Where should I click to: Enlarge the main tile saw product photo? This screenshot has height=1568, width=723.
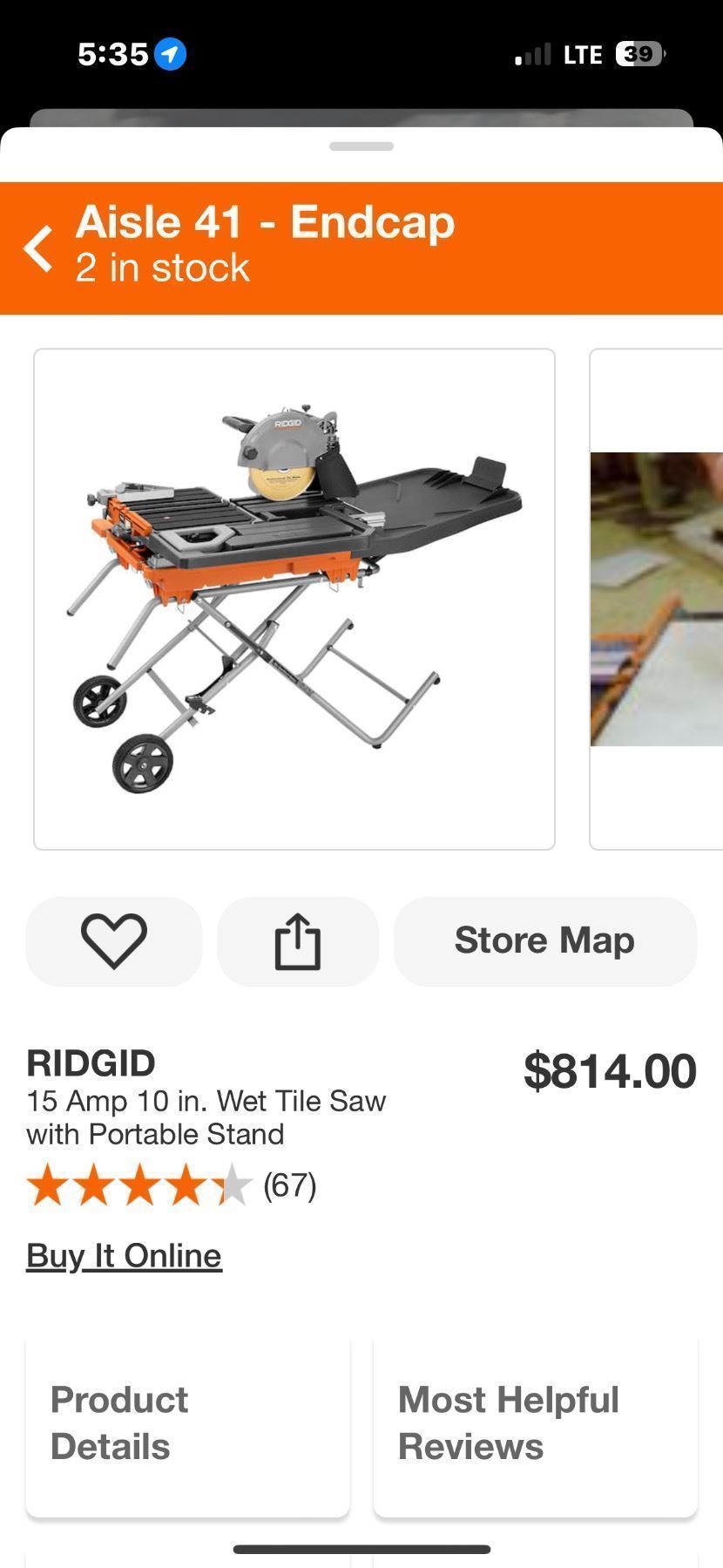pos(294,599)
